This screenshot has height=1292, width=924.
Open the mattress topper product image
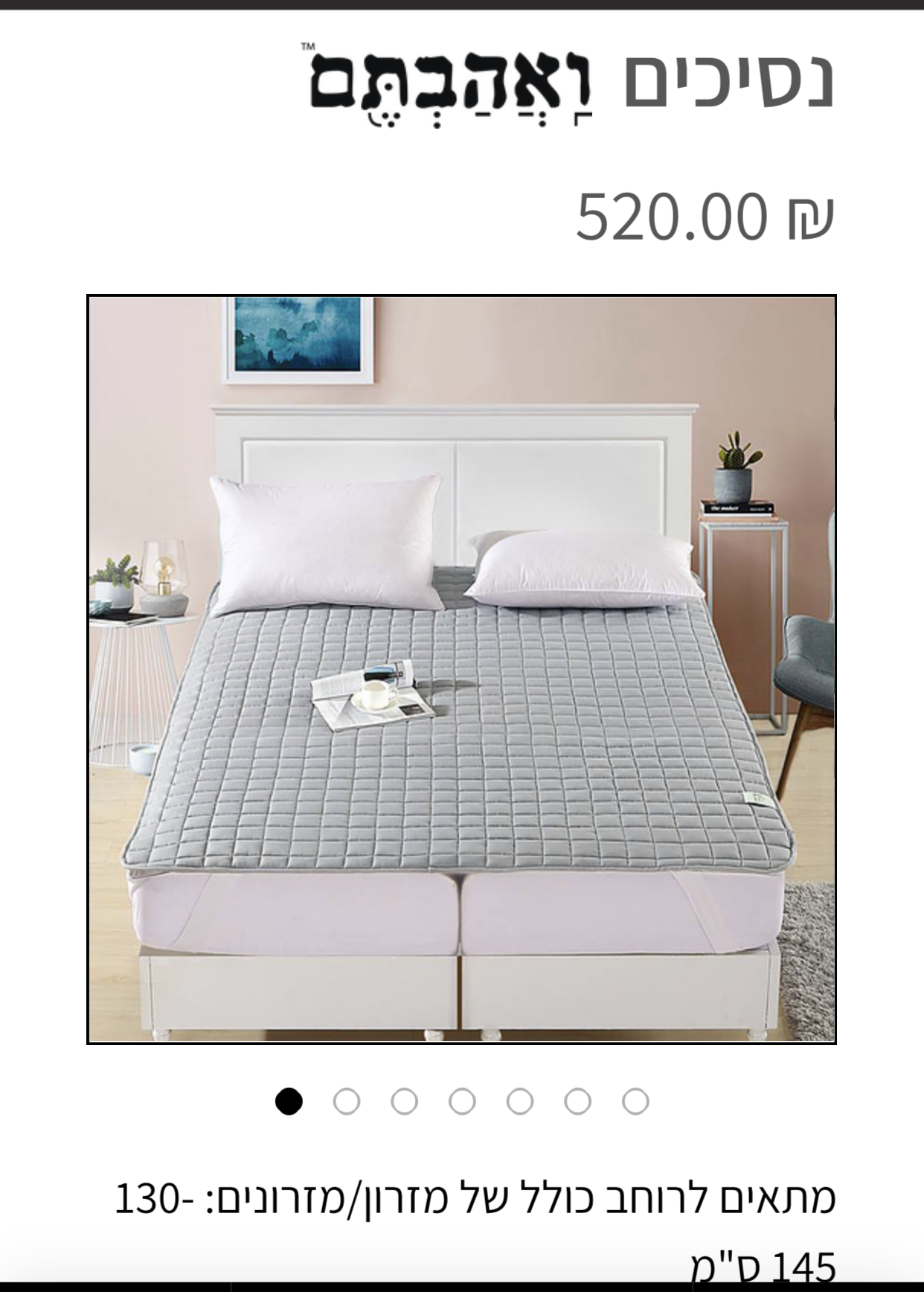coord(461,670)
